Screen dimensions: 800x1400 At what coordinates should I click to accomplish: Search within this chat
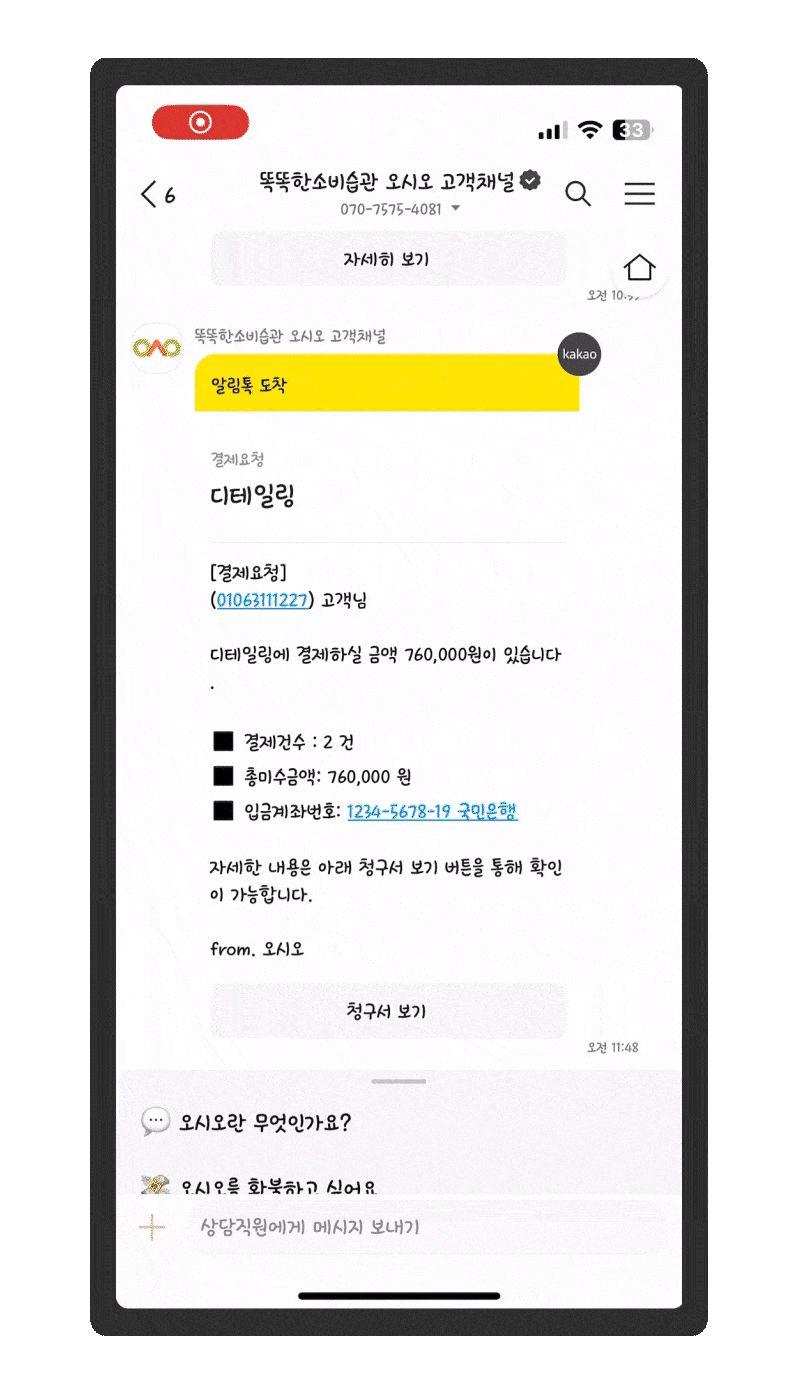(x=578, y=194)
